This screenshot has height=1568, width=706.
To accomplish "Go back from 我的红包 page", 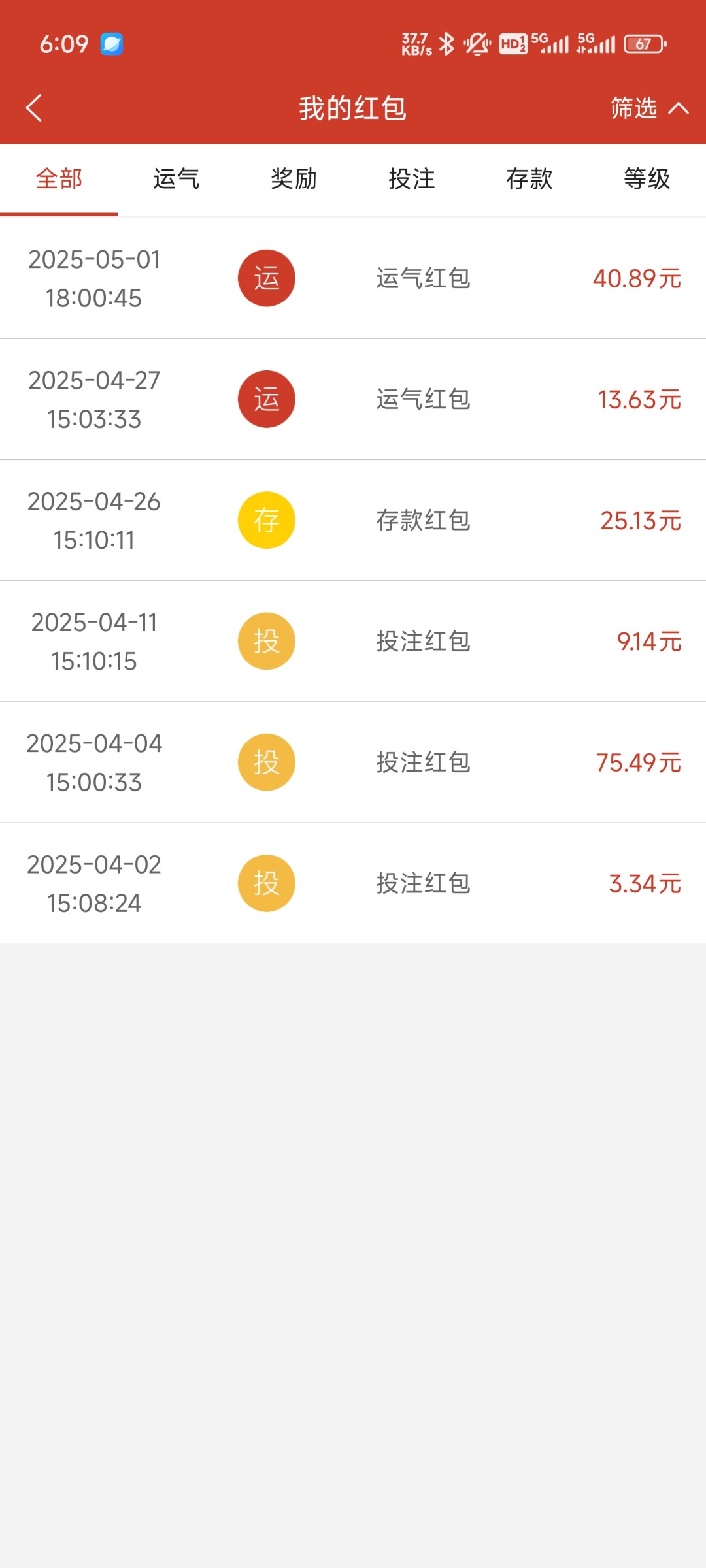I will pos(34,108).
